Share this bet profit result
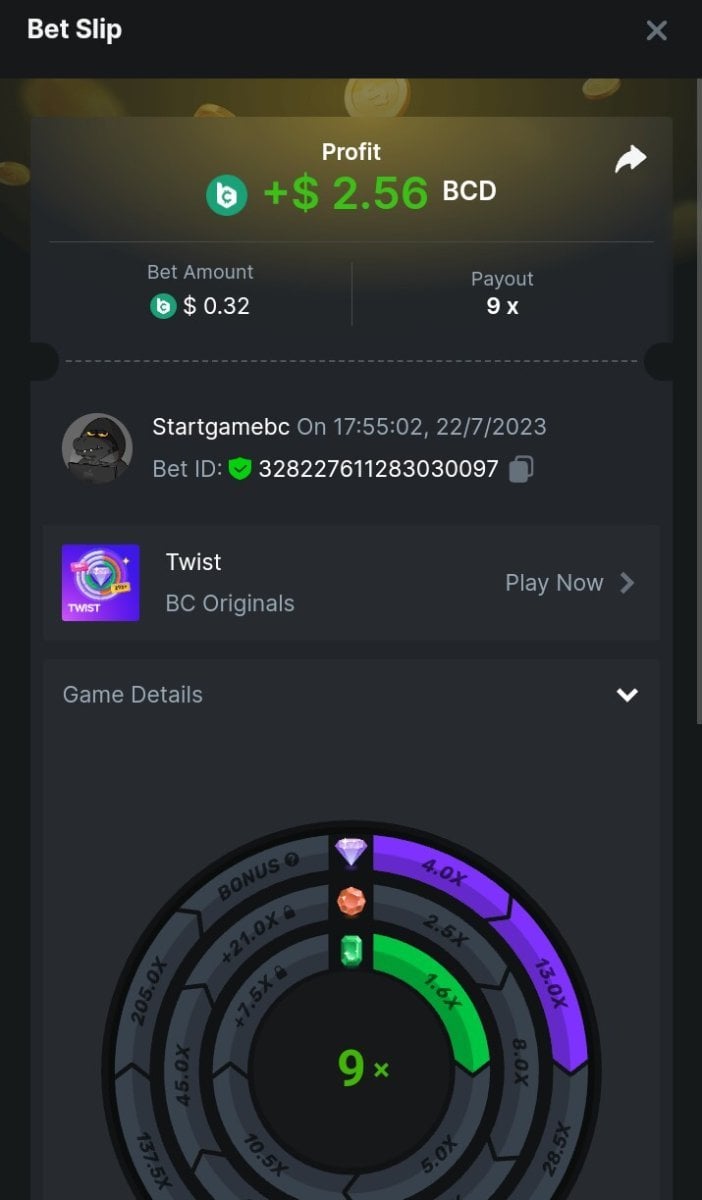 630,159
